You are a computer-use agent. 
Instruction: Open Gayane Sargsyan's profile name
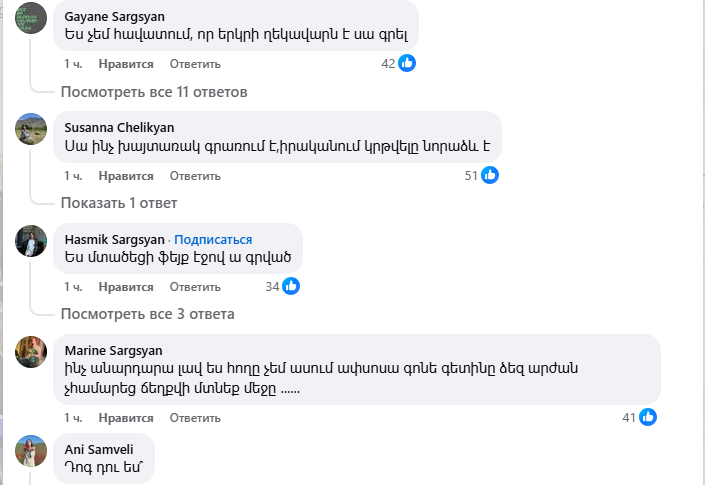pos(113,17)
